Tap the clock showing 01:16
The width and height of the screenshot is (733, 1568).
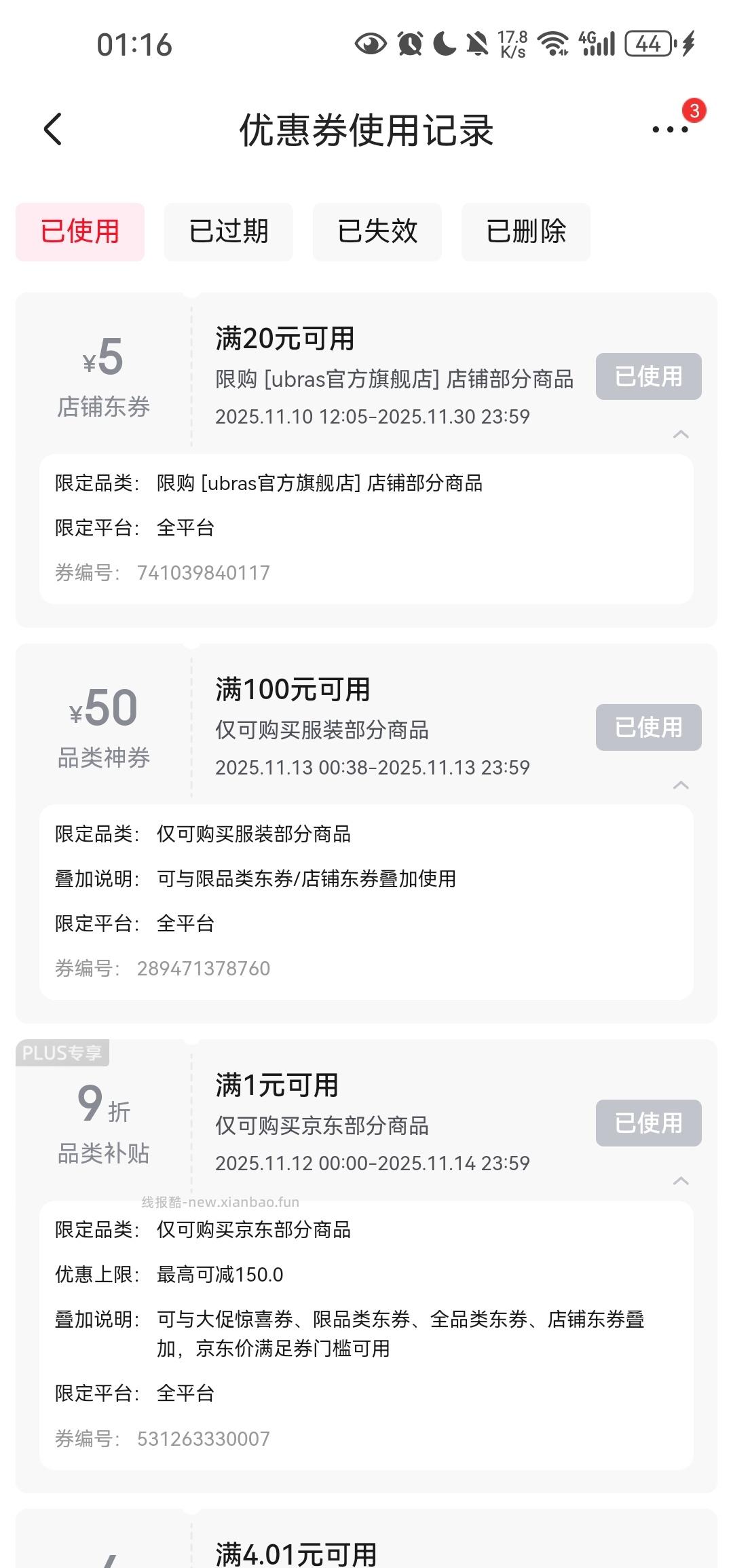133,43
